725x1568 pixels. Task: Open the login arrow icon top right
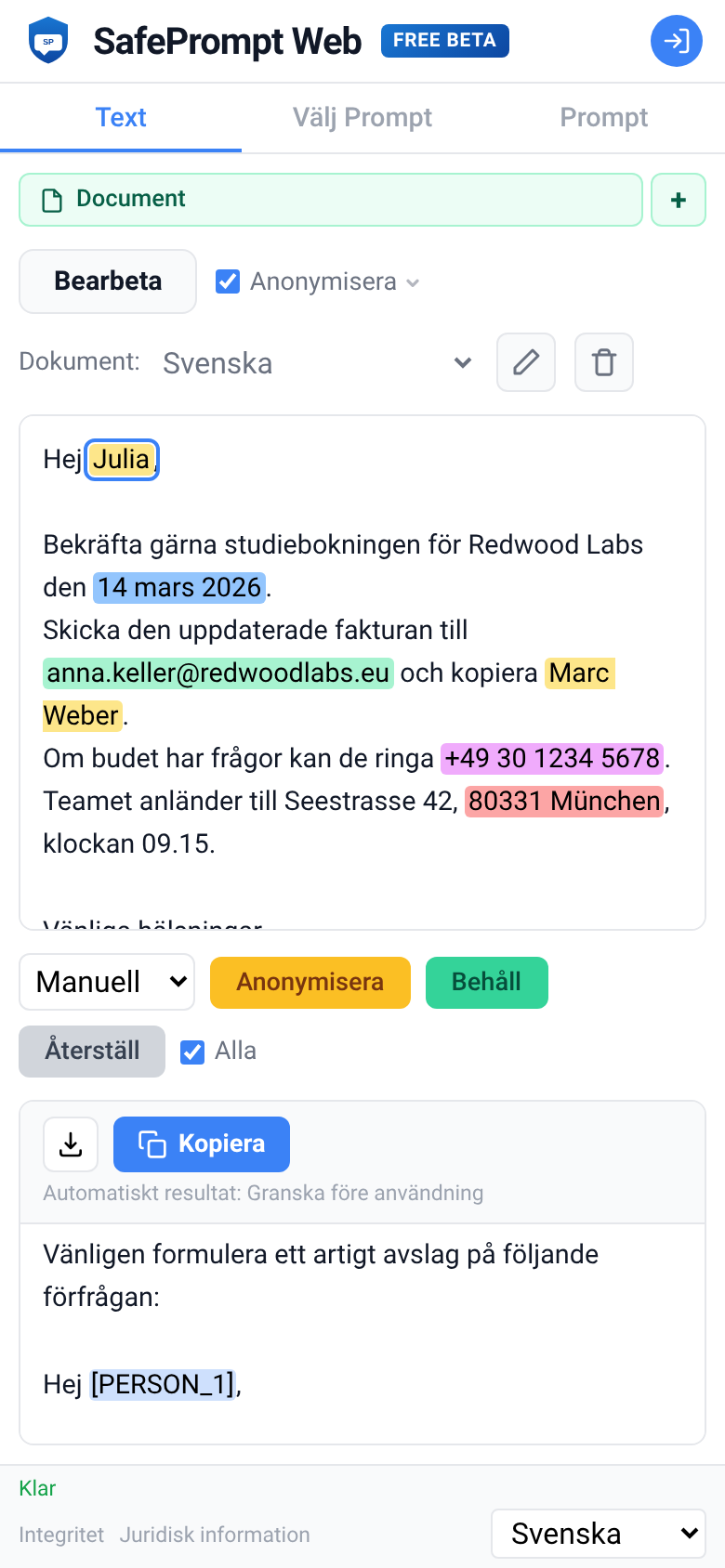[x=676, y=41]
